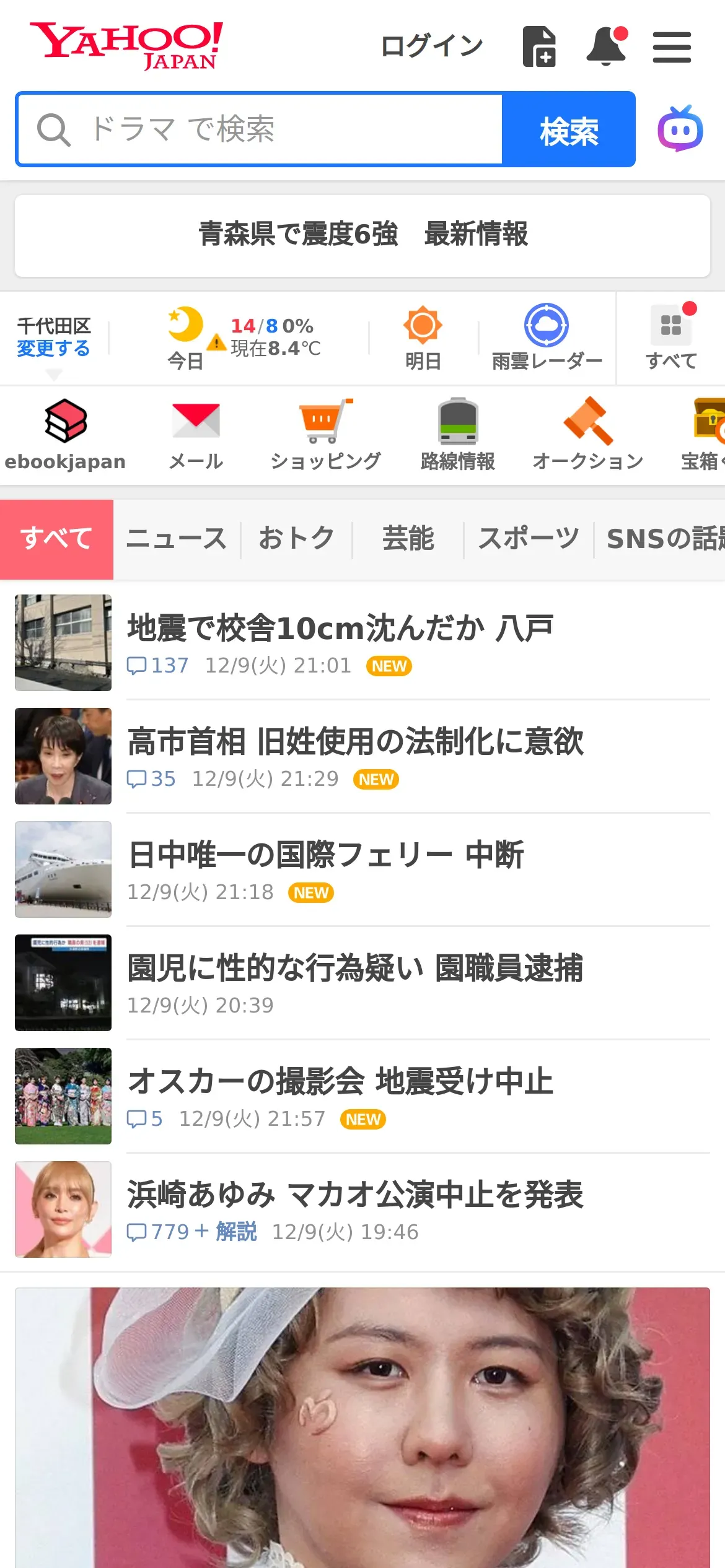
Task: Open the メール mail service
Action: (196, 435)
